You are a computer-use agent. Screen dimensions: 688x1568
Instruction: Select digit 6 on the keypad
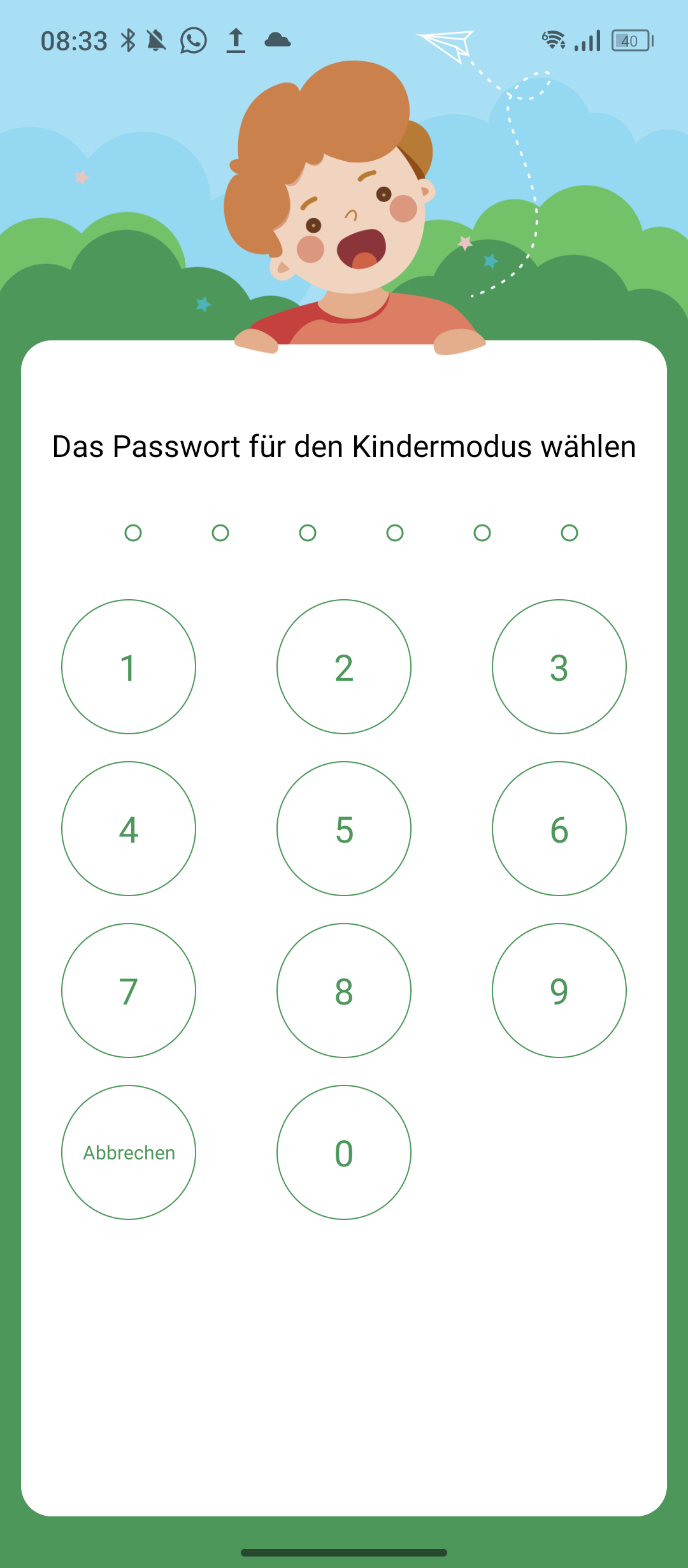[x=559, y=829]
